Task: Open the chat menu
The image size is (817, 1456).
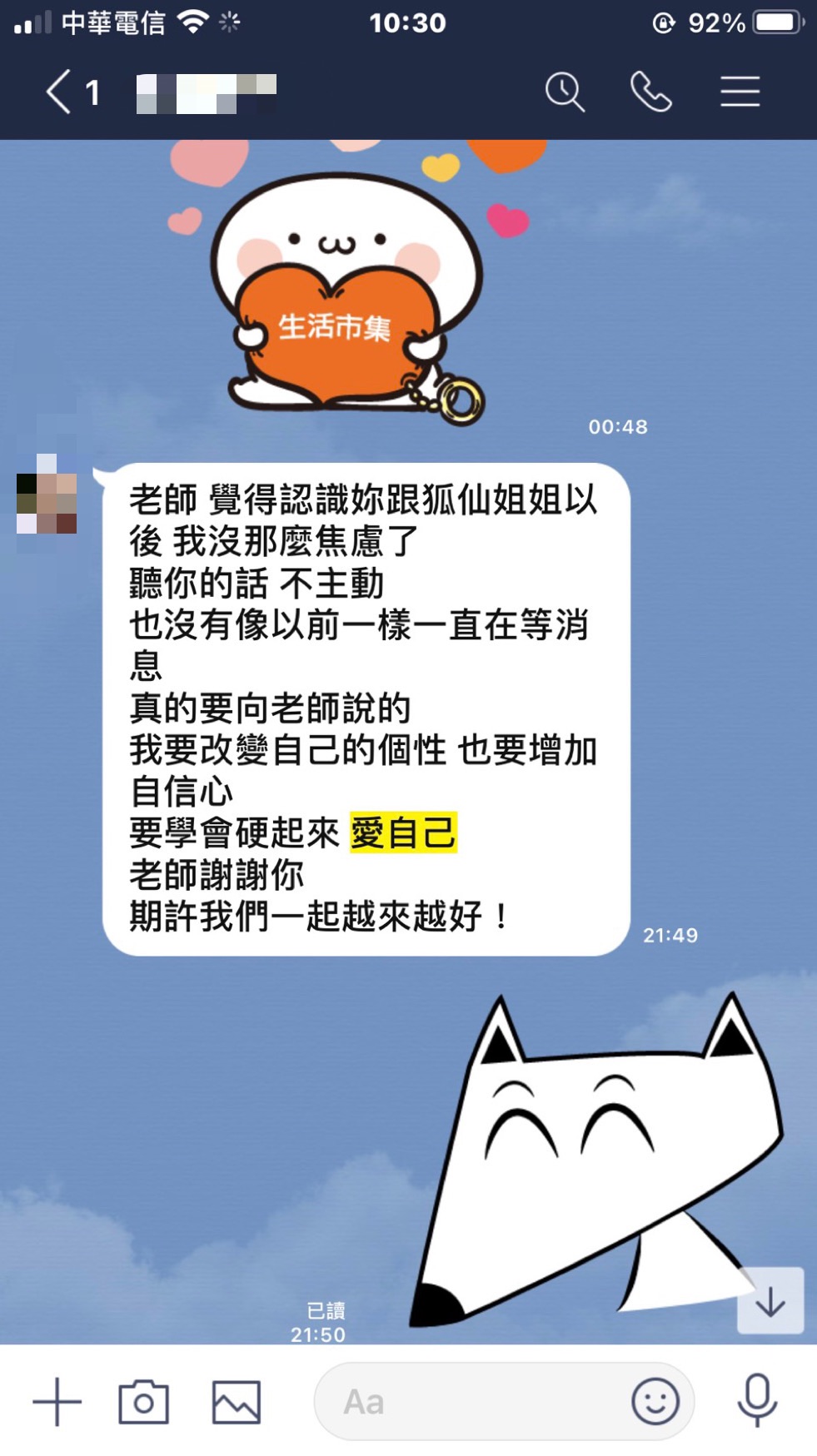Action: point(740,92)
